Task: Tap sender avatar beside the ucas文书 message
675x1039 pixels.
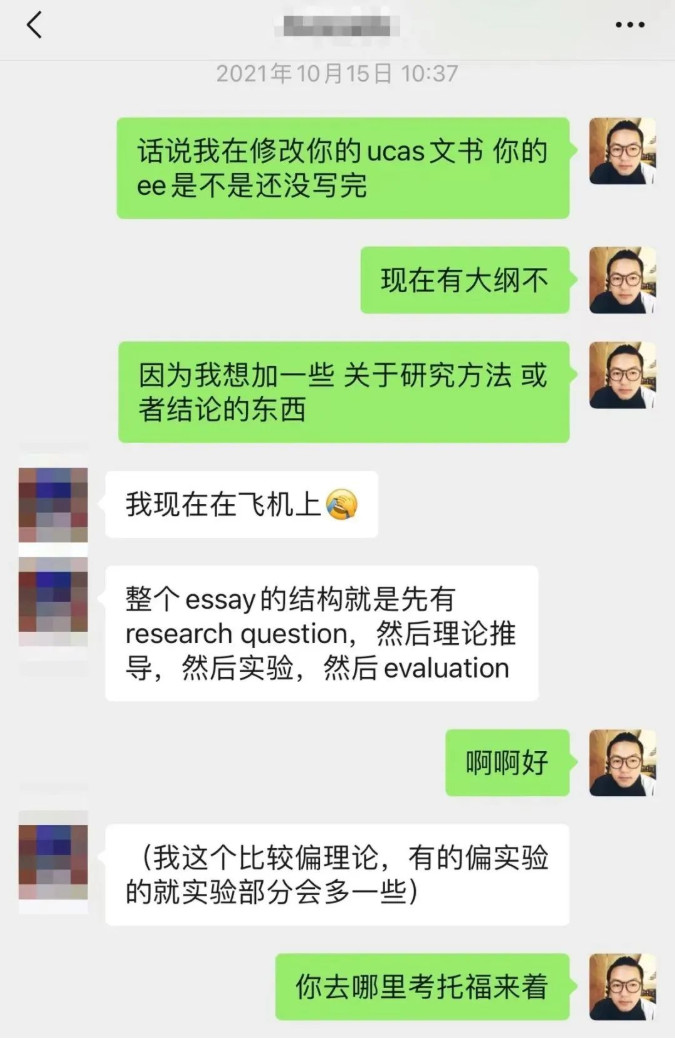Action: 622,151
